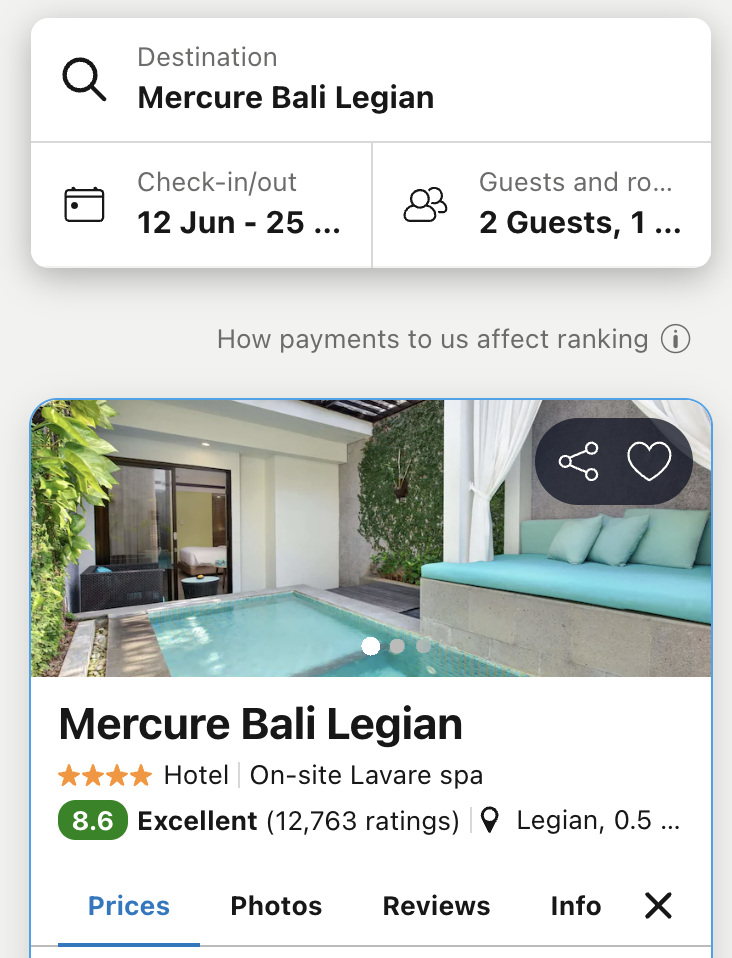The height and width of the screenshot is (958, 732).
Task: Share Mercure Bali Legian hotel
Action: [578, 461]
